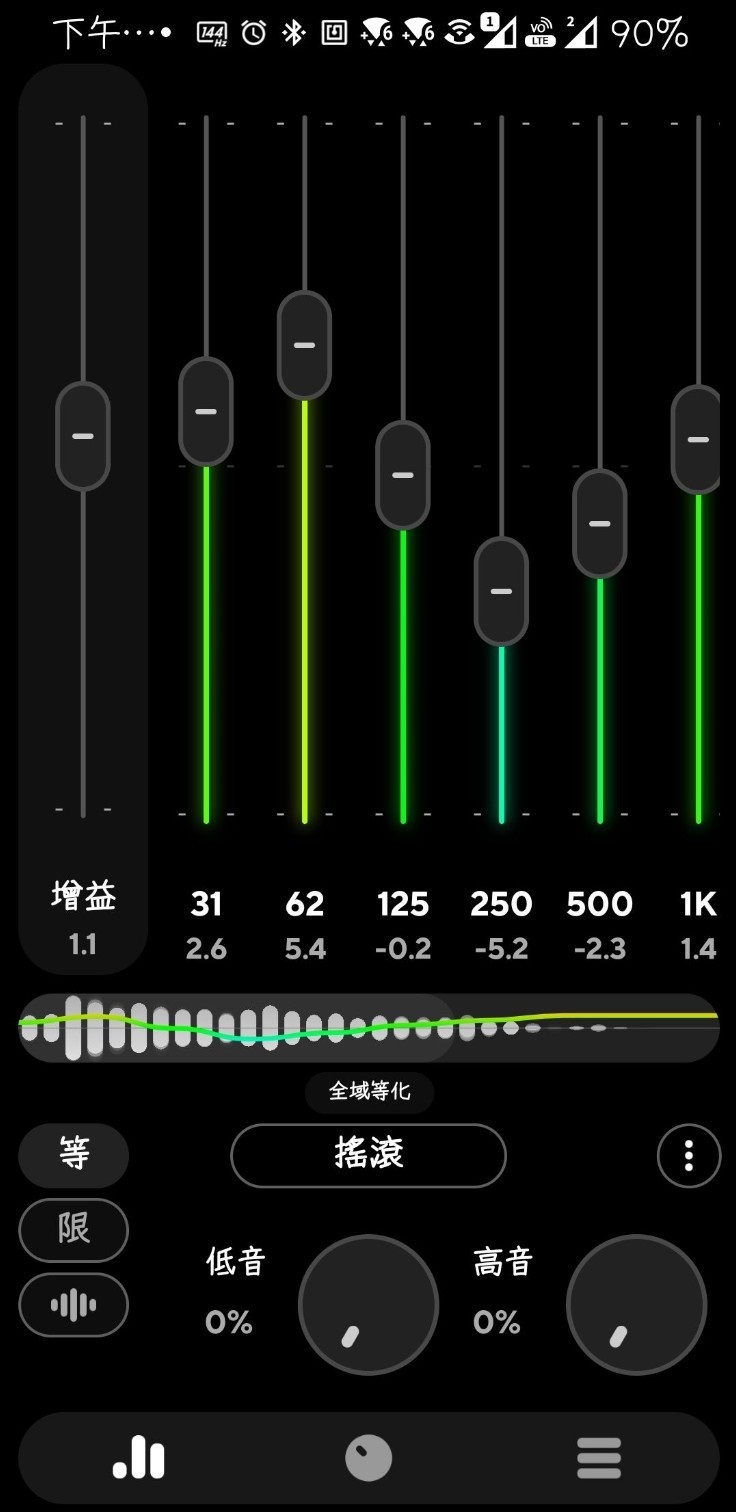Tap the 高音 treble knob

(x=636, y=1305)
